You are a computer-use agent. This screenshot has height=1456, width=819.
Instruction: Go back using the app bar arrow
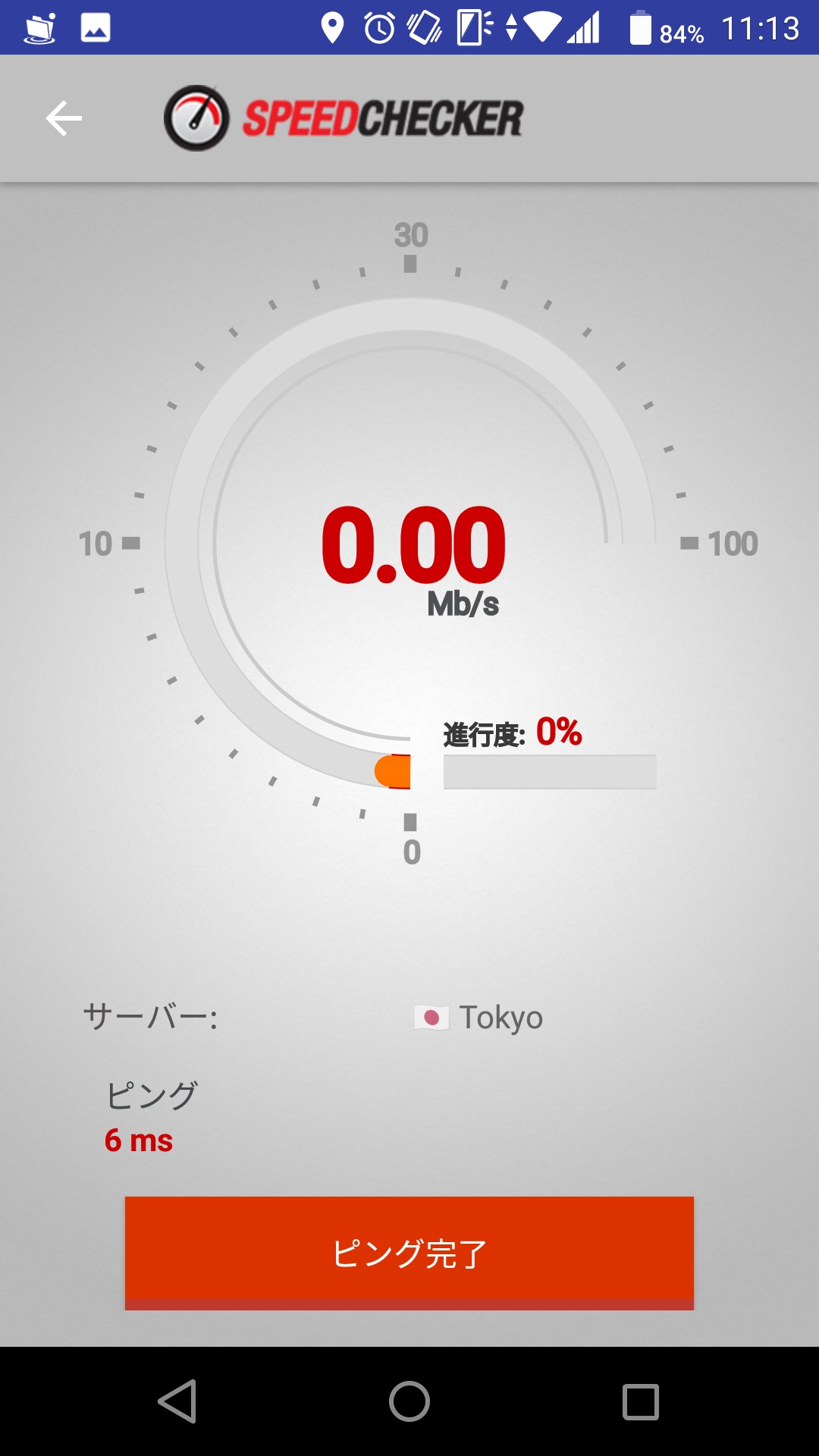(x=64, y=118)
